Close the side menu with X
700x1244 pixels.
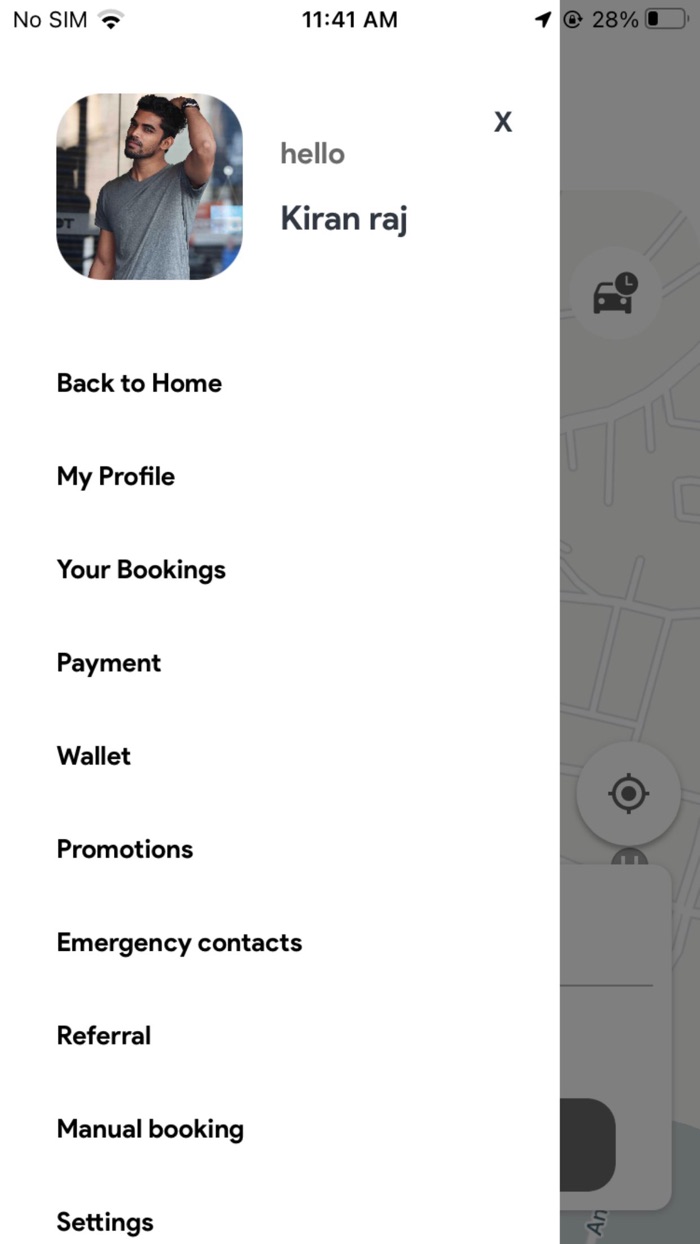click(503, 122)
